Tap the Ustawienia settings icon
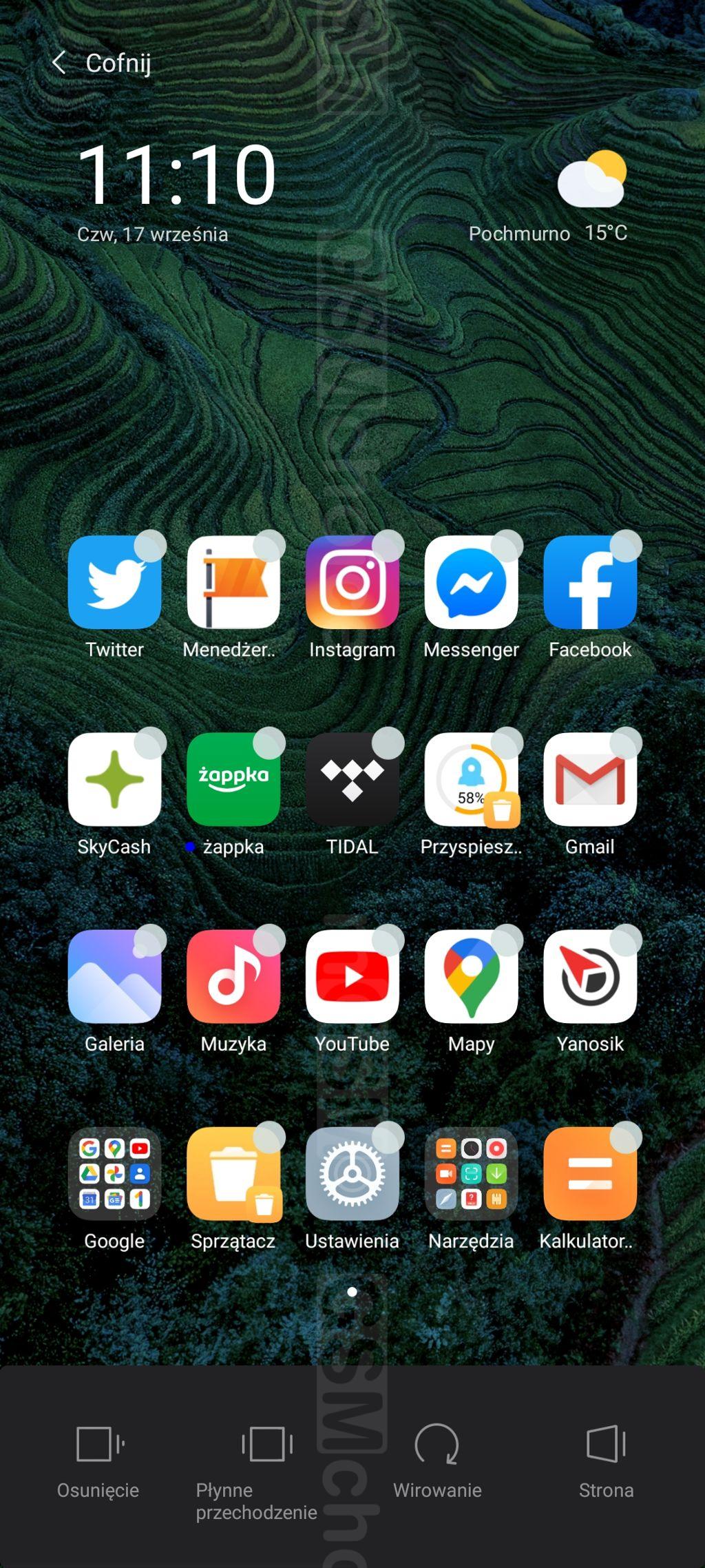The image size is (705, 1568). pyautogui.click(x=352, y=1174)
